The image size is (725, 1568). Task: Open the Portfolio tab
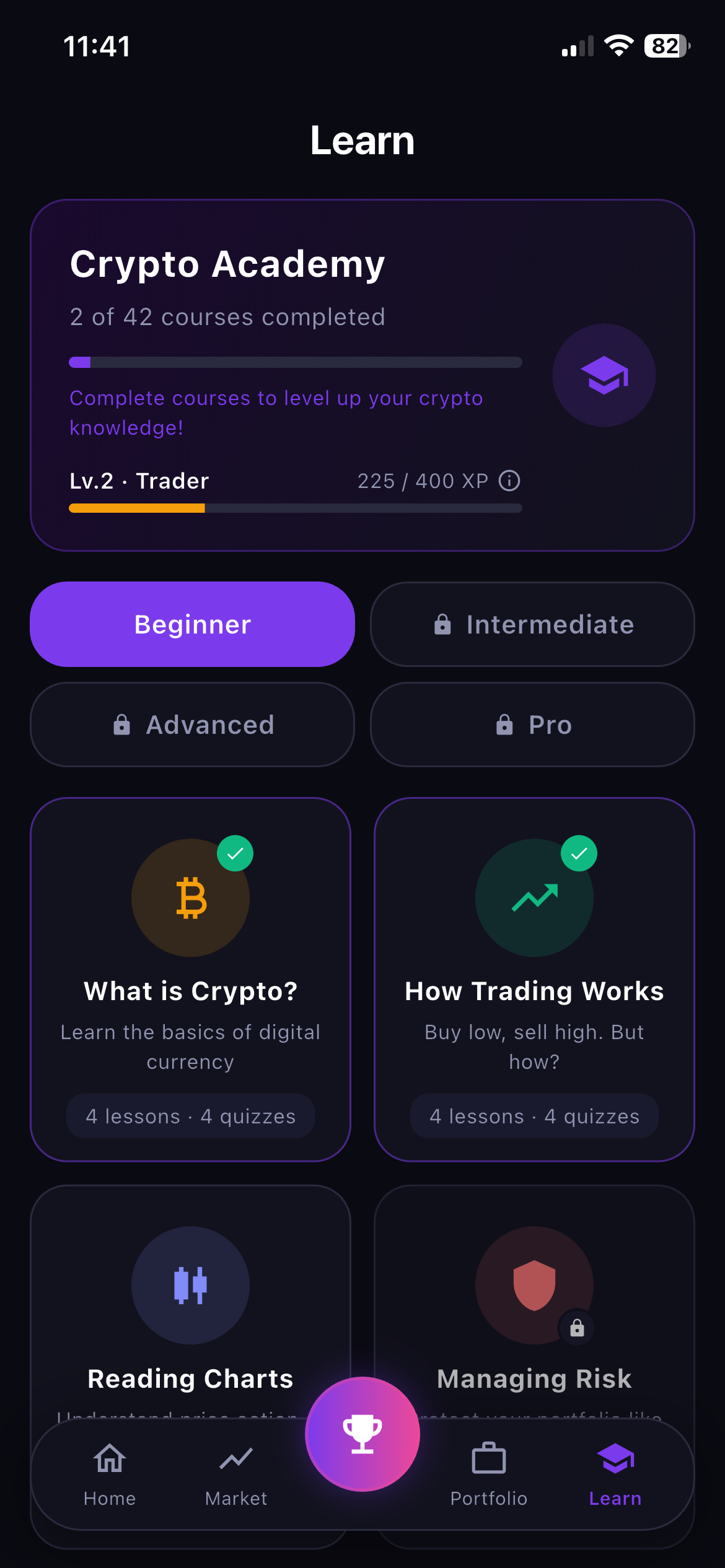tap(489, 1474)
